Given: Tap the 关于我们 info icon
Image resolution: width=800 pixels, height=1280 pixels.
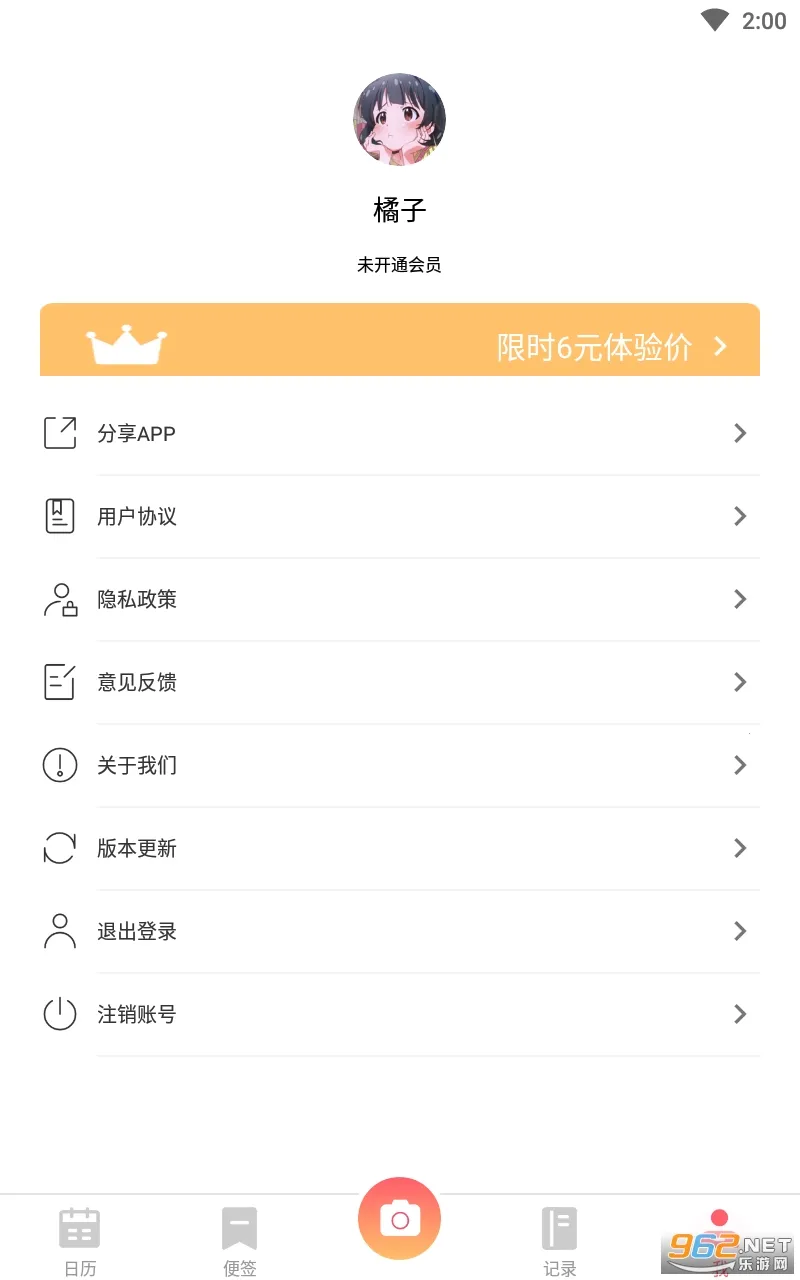Looking at the screenshot, I should [60, 765].
